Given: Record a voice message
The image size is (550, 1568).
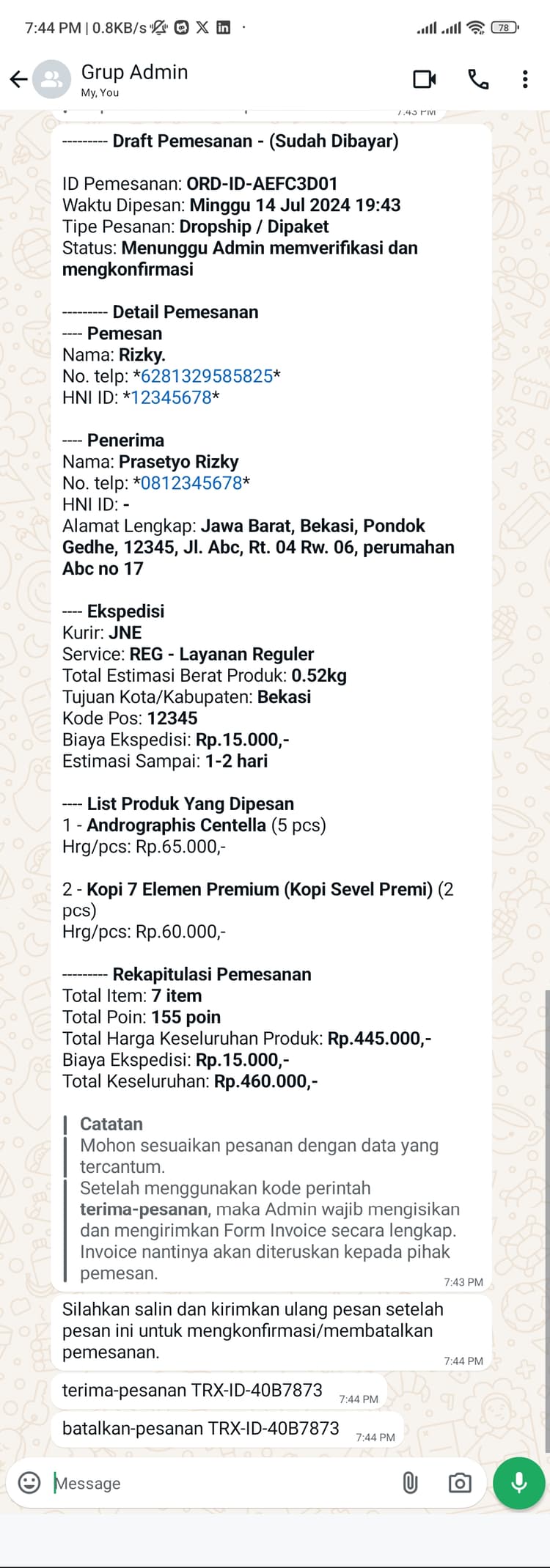Looking at the screenshot, I should click(x=518, y=1483).
